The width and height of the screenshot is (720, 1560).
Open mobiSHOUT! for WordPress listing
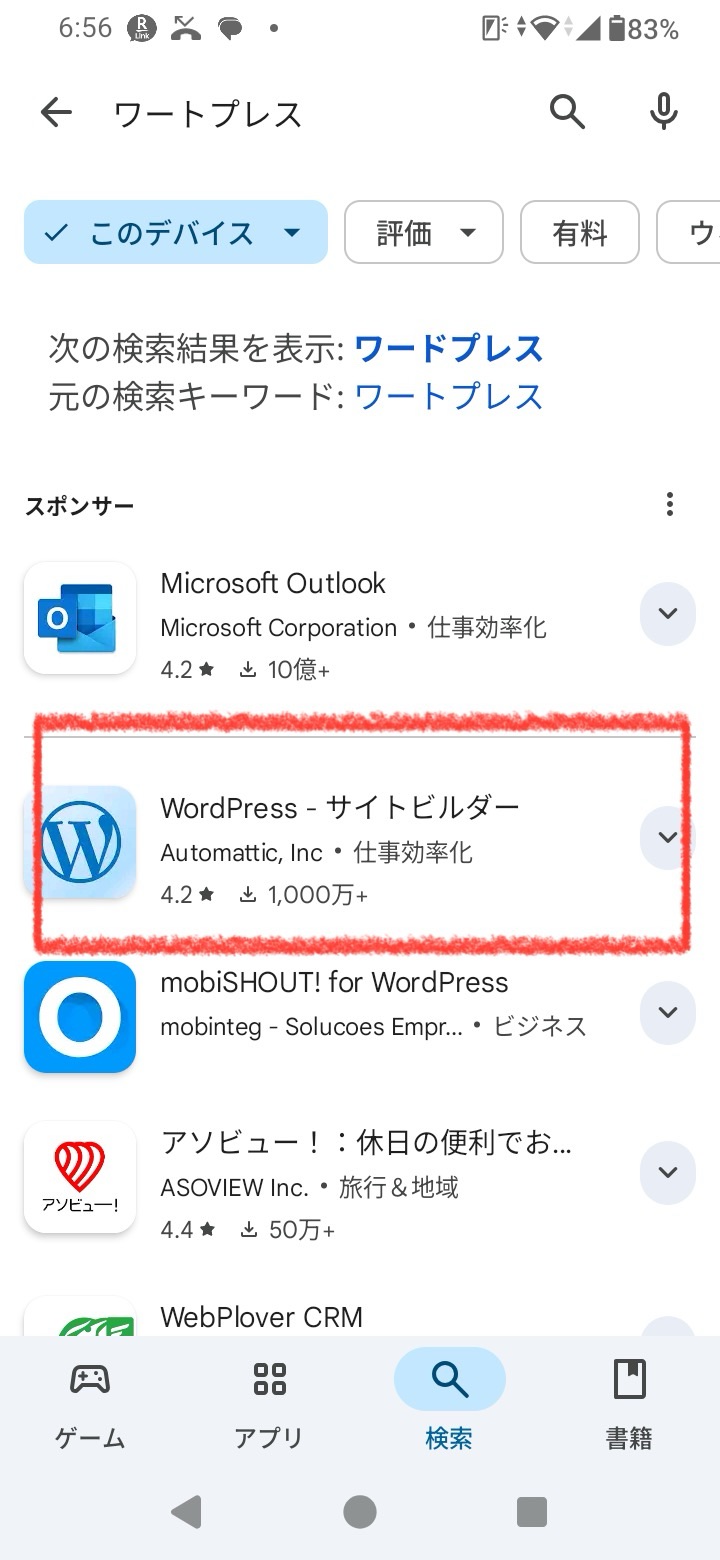pyautogui.click(x=300, y=1005)
